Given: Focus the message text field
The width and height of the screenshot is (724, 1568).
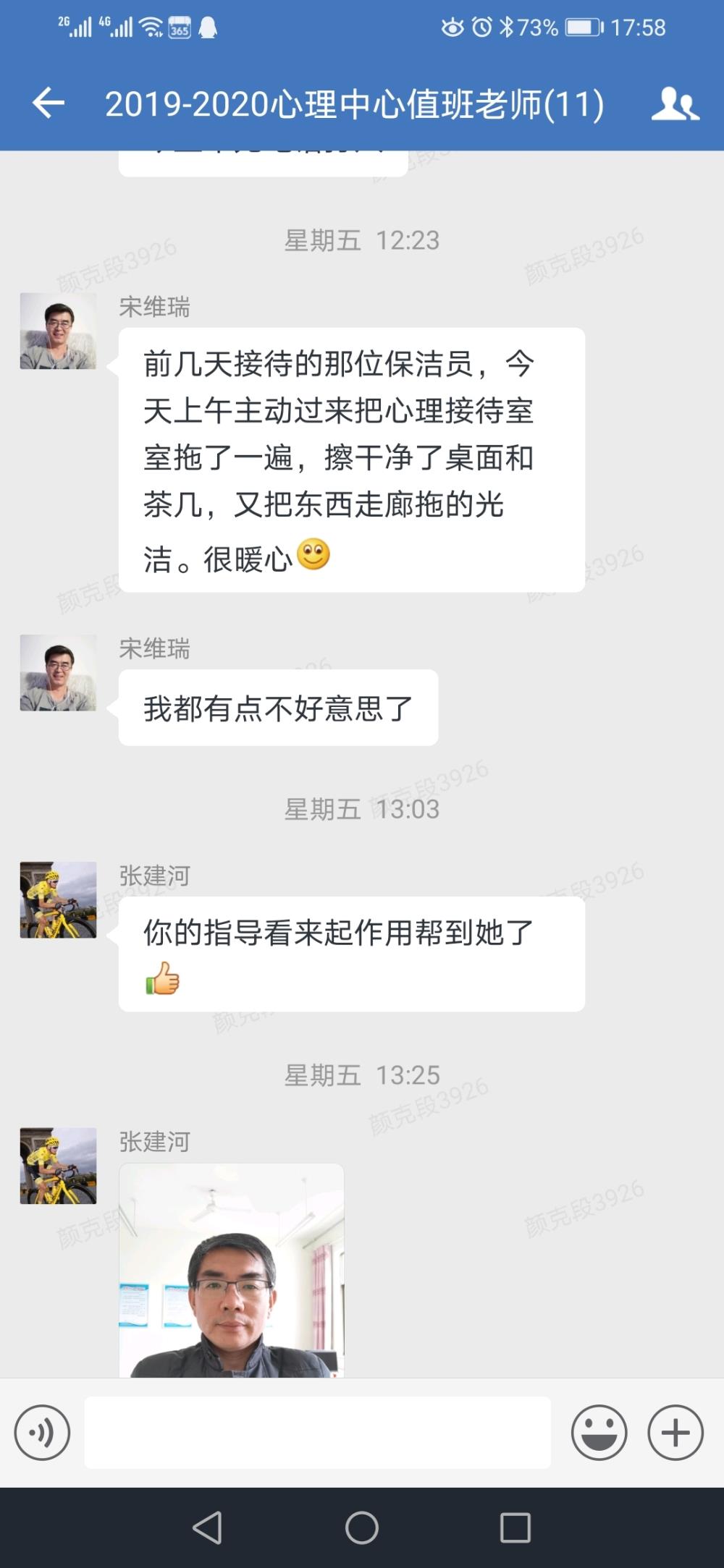Looking at the screenshot, I should [318, 1433].
